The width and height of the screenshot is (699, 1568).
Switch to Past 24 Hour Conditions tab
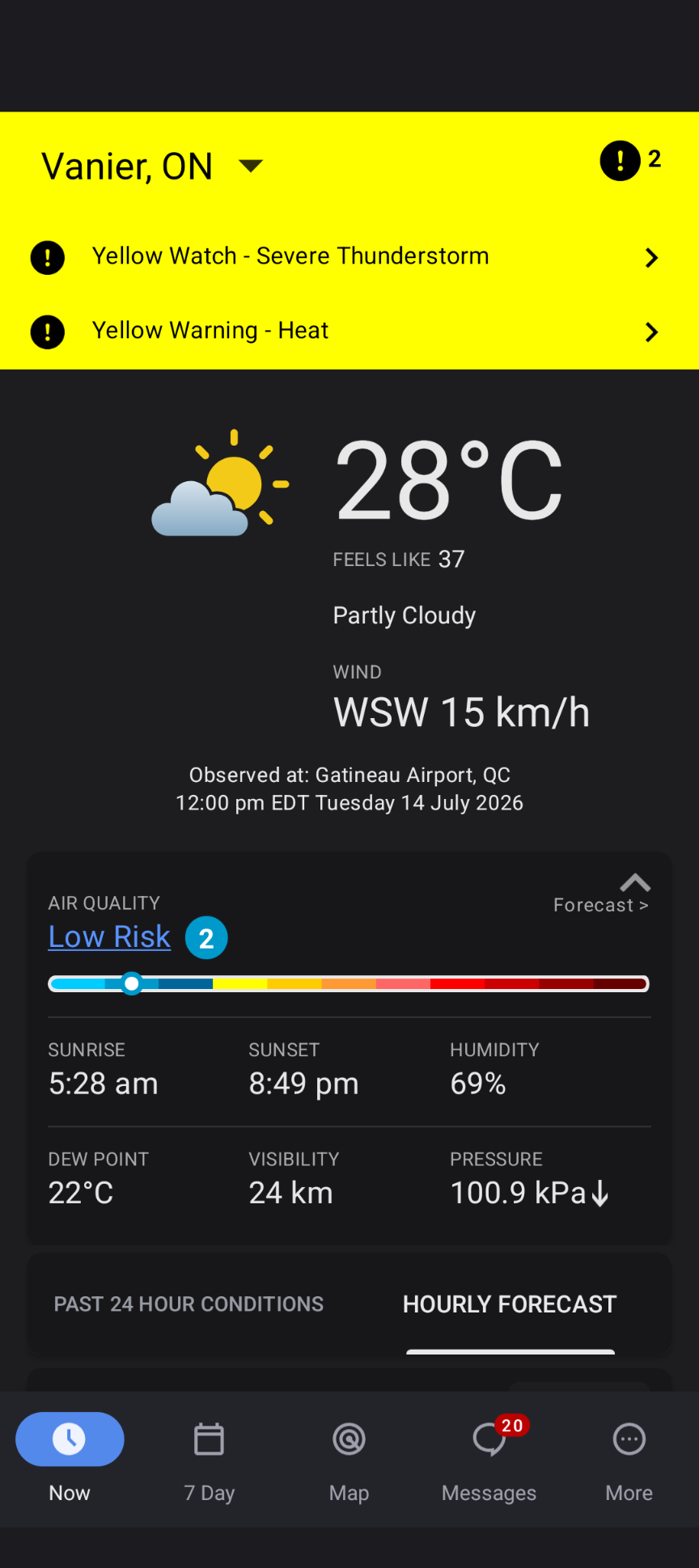(x=189, y=1304)
